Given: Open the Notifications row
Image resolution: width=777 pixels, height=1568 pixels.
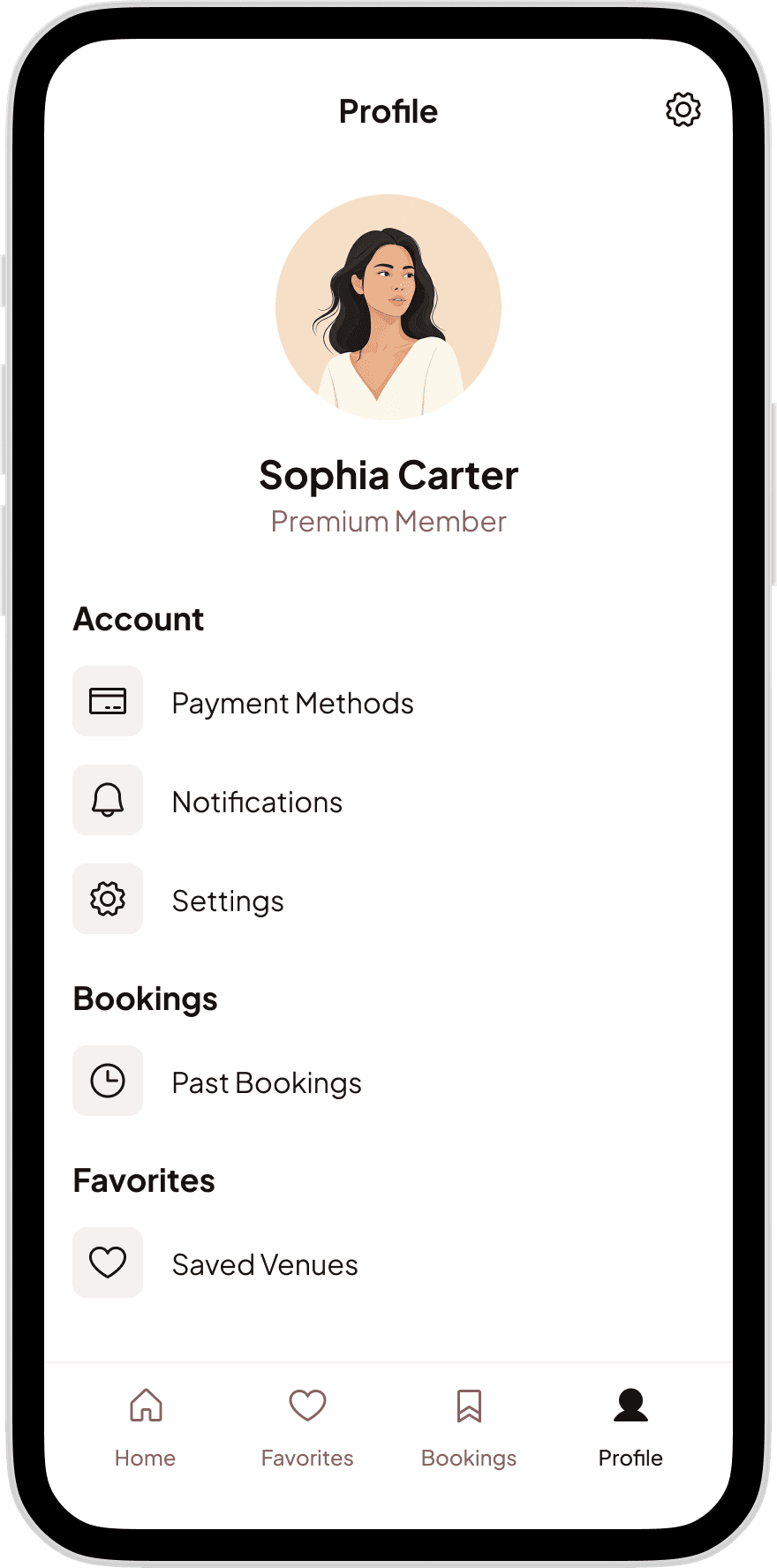Looking at the screenshot, I should click(257, 802).
